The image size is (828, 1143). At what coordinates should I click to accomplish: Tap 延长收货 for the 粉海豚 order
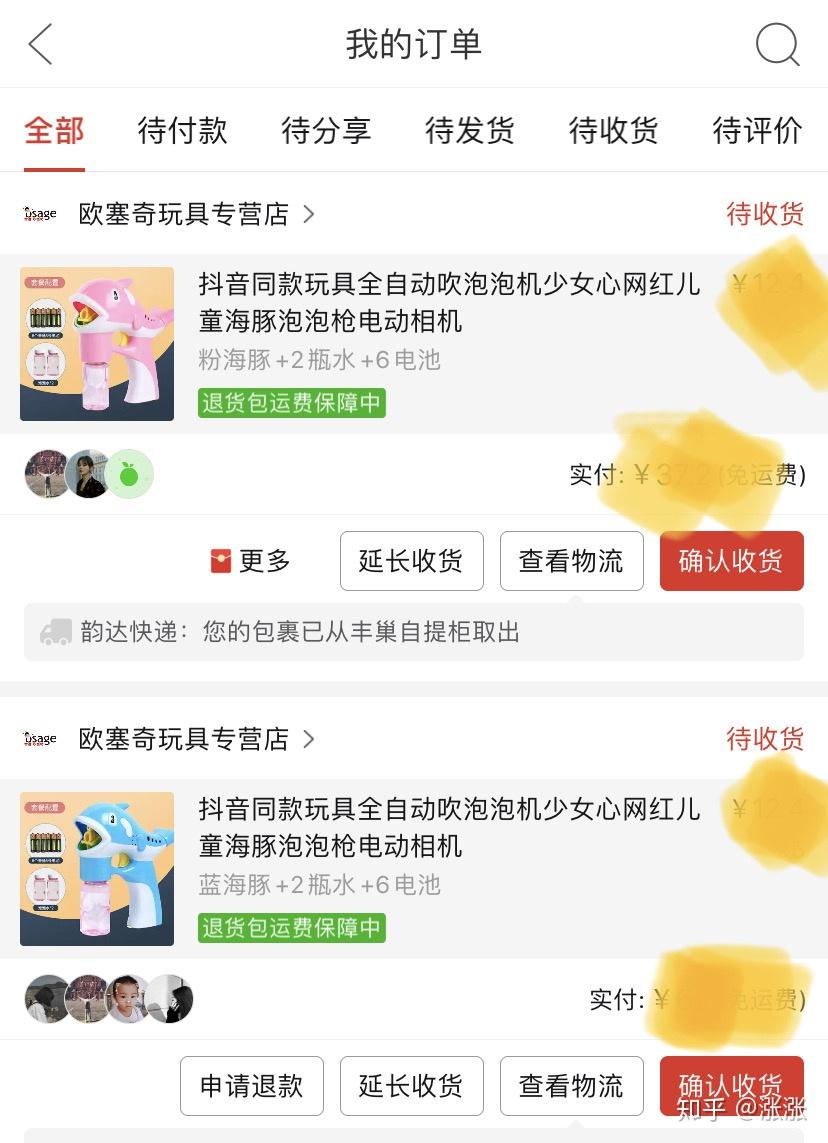tap(411, 561)
